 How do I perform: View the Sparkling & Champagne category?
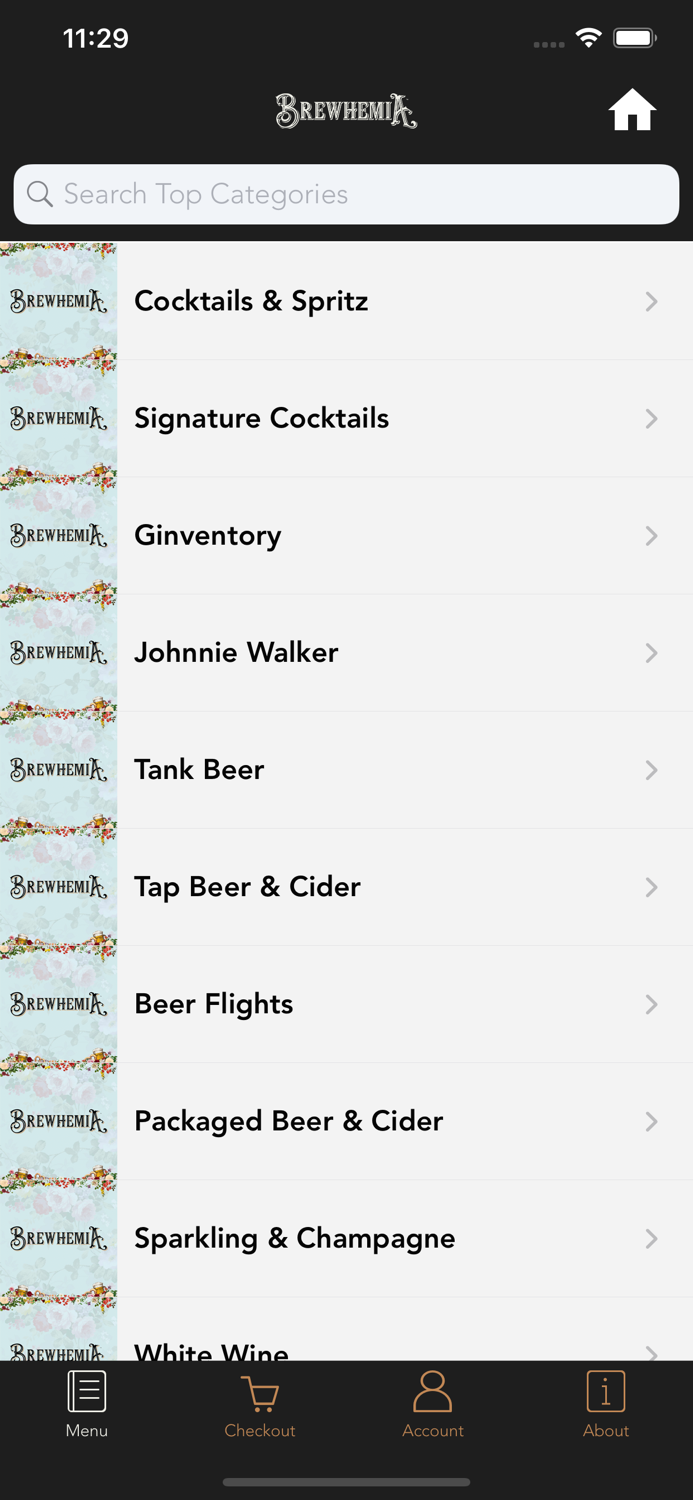tap(346, 1237)
